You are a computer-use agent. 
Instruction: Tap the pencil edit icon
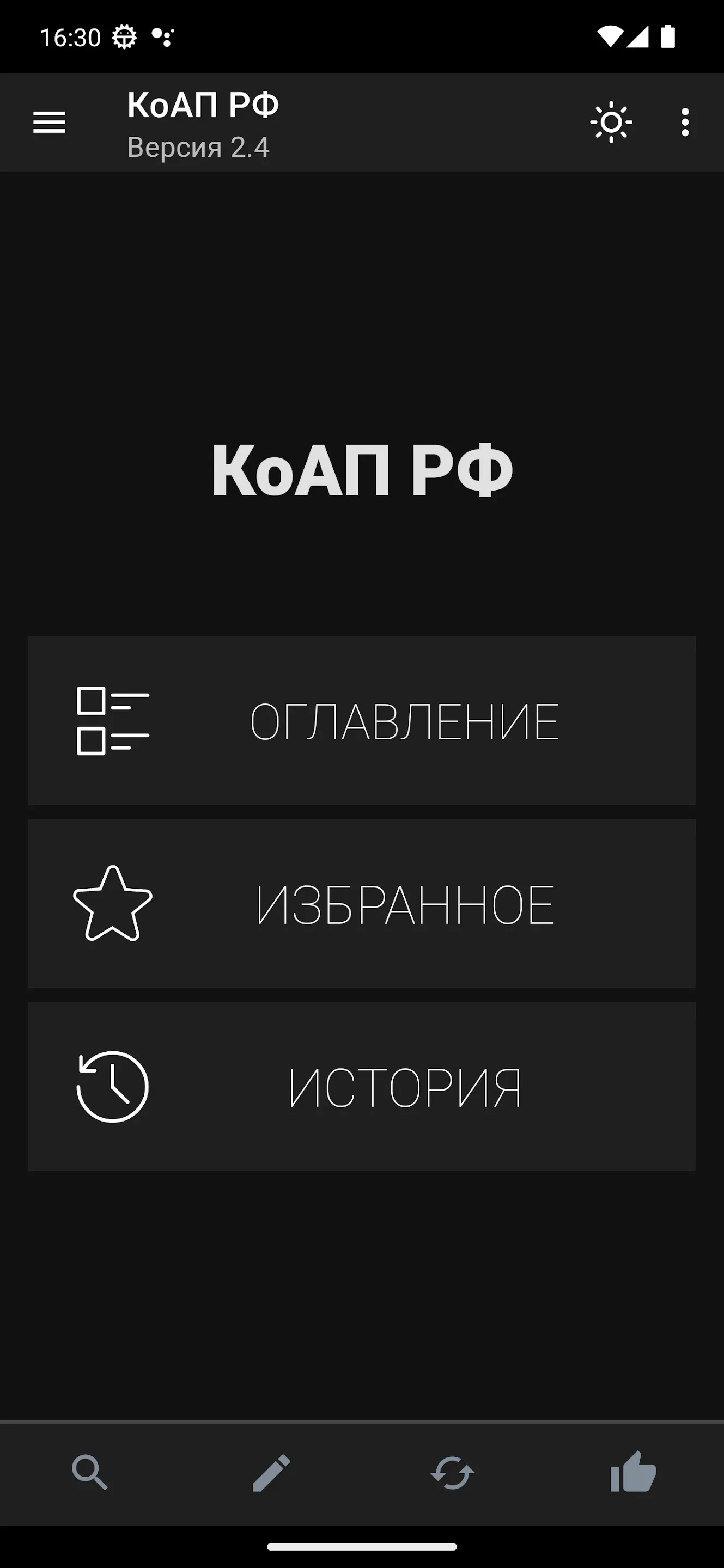(271, 1473)
